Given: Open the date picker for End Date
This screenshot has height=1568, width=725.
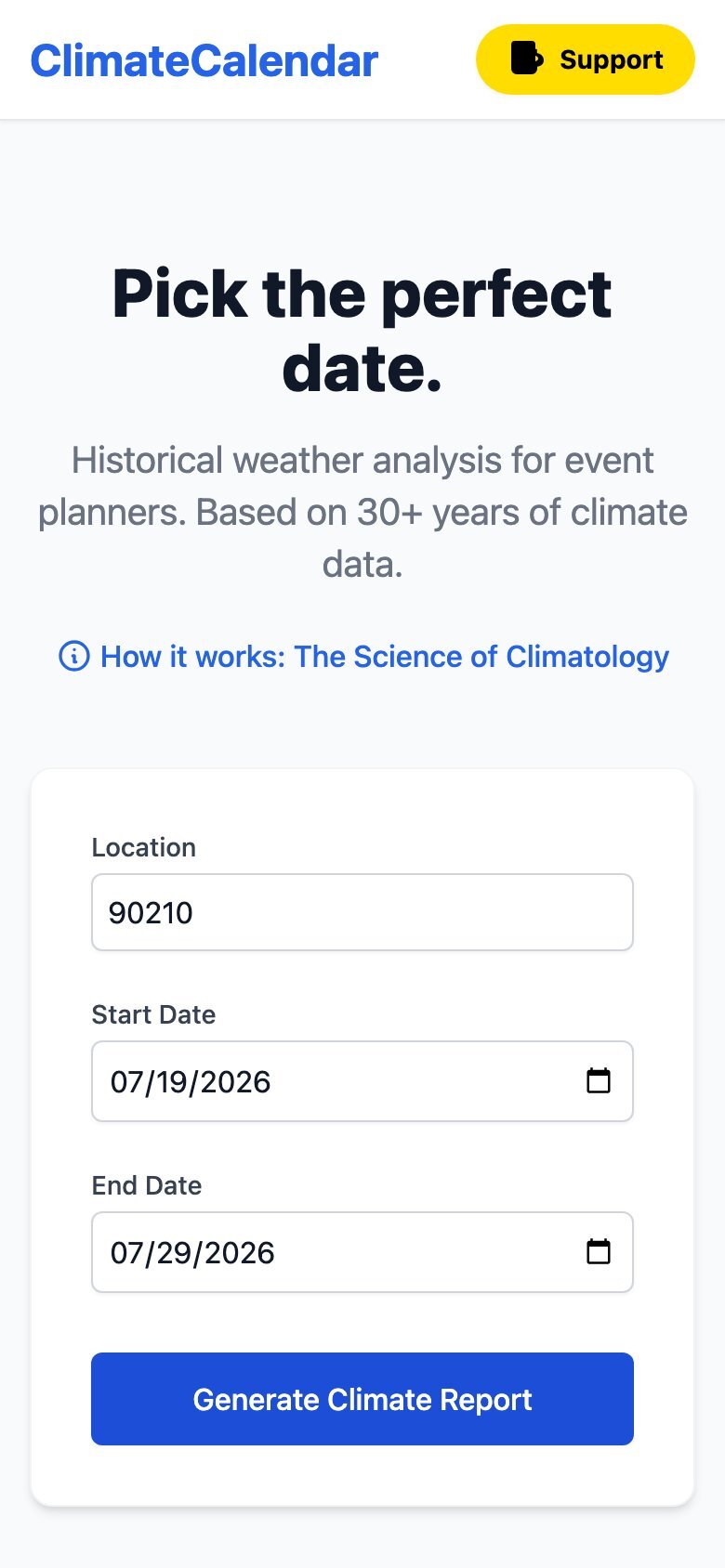Looking at the screenshot, I should pos(600,1251).
